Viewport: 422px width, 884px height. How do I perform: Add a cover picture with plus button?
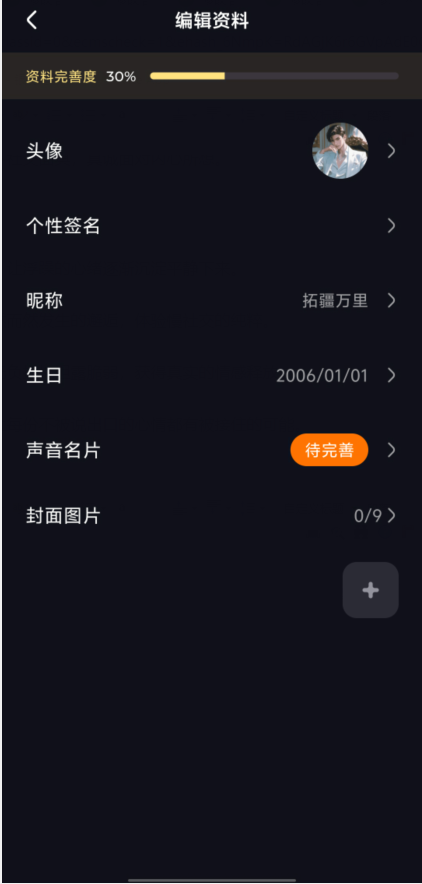click(370, 590)
